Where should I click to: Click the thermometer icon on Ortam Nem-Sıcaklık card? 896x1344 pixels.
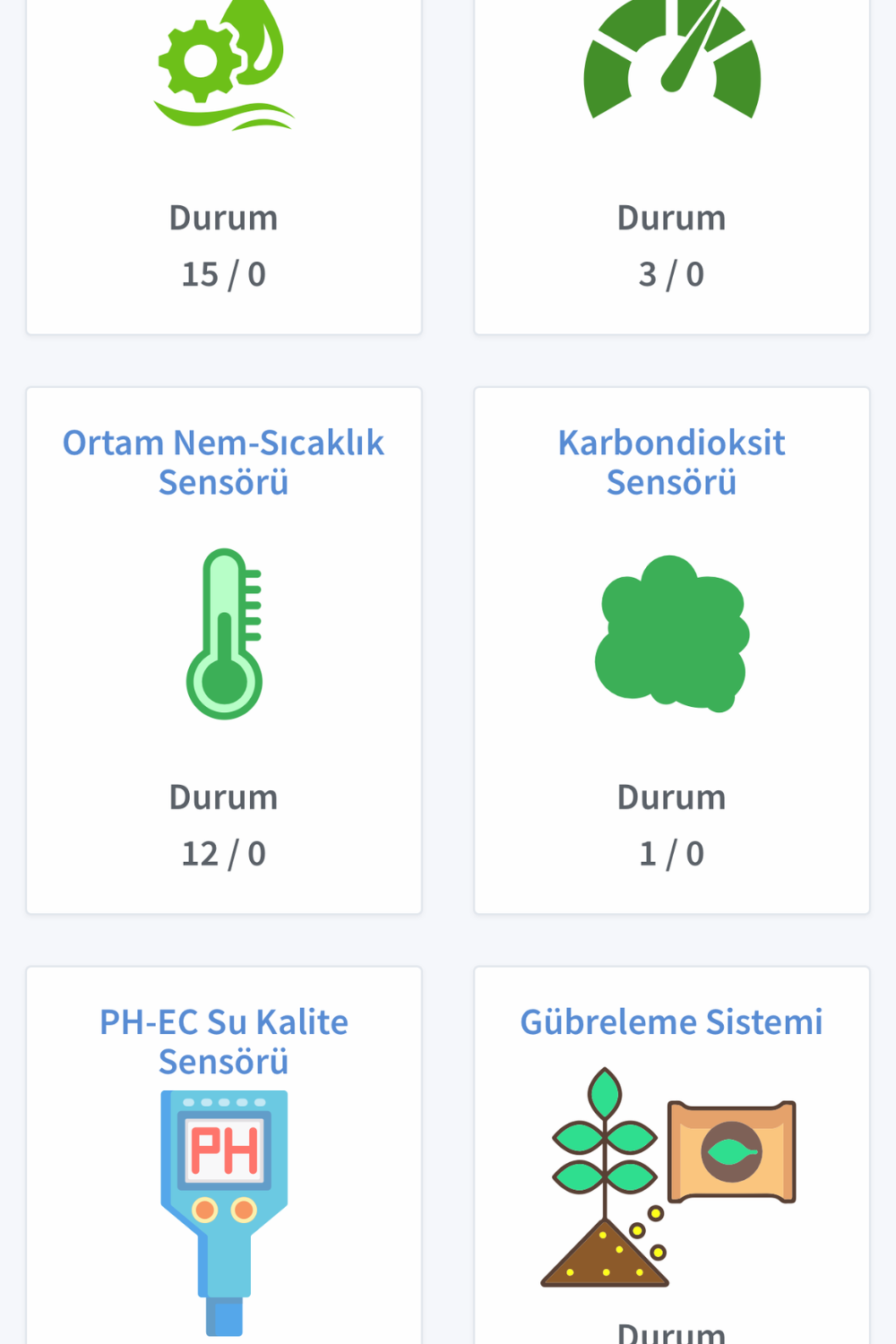223,632
